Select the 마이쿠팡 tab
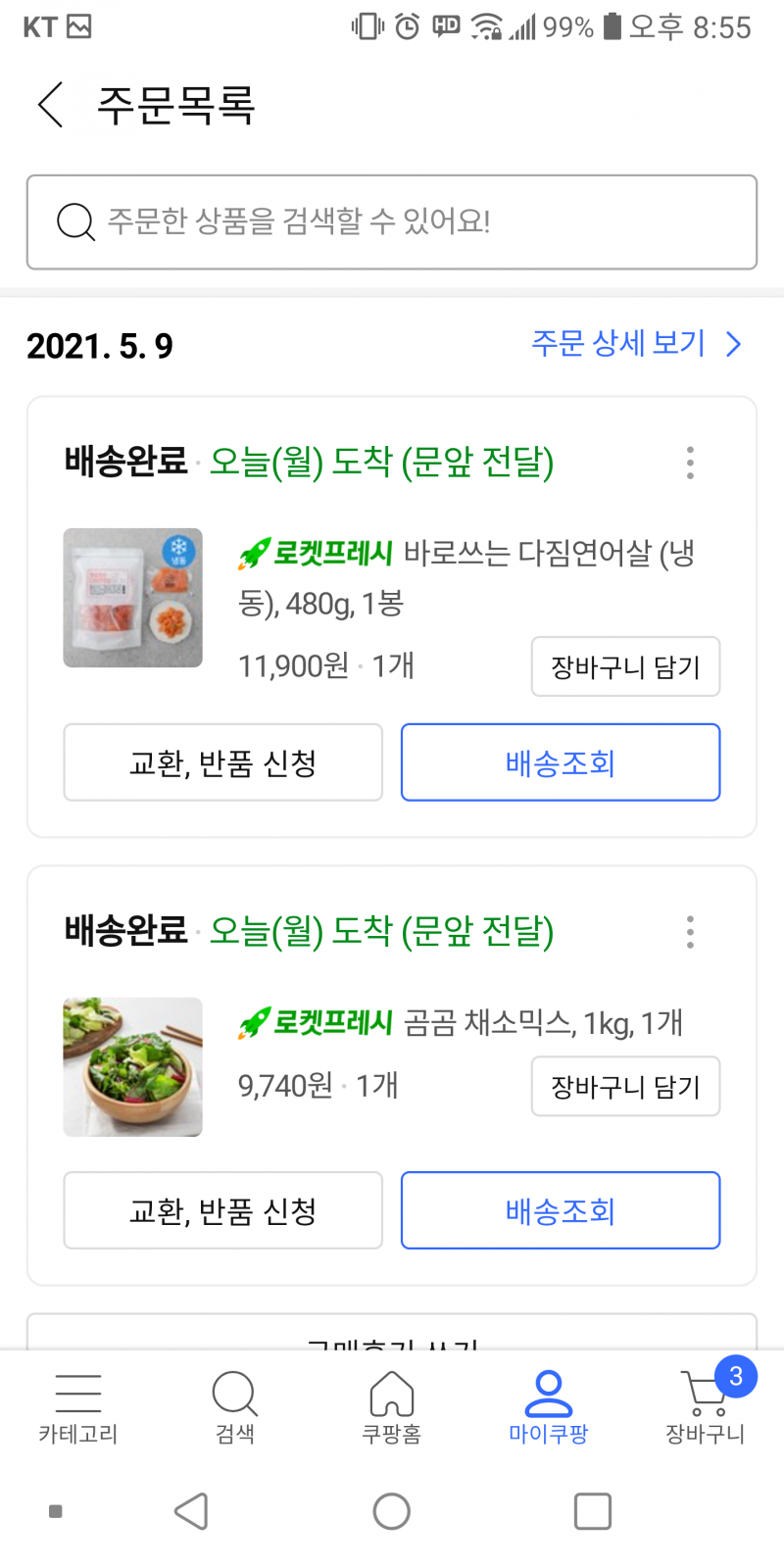 [549, 1408]
